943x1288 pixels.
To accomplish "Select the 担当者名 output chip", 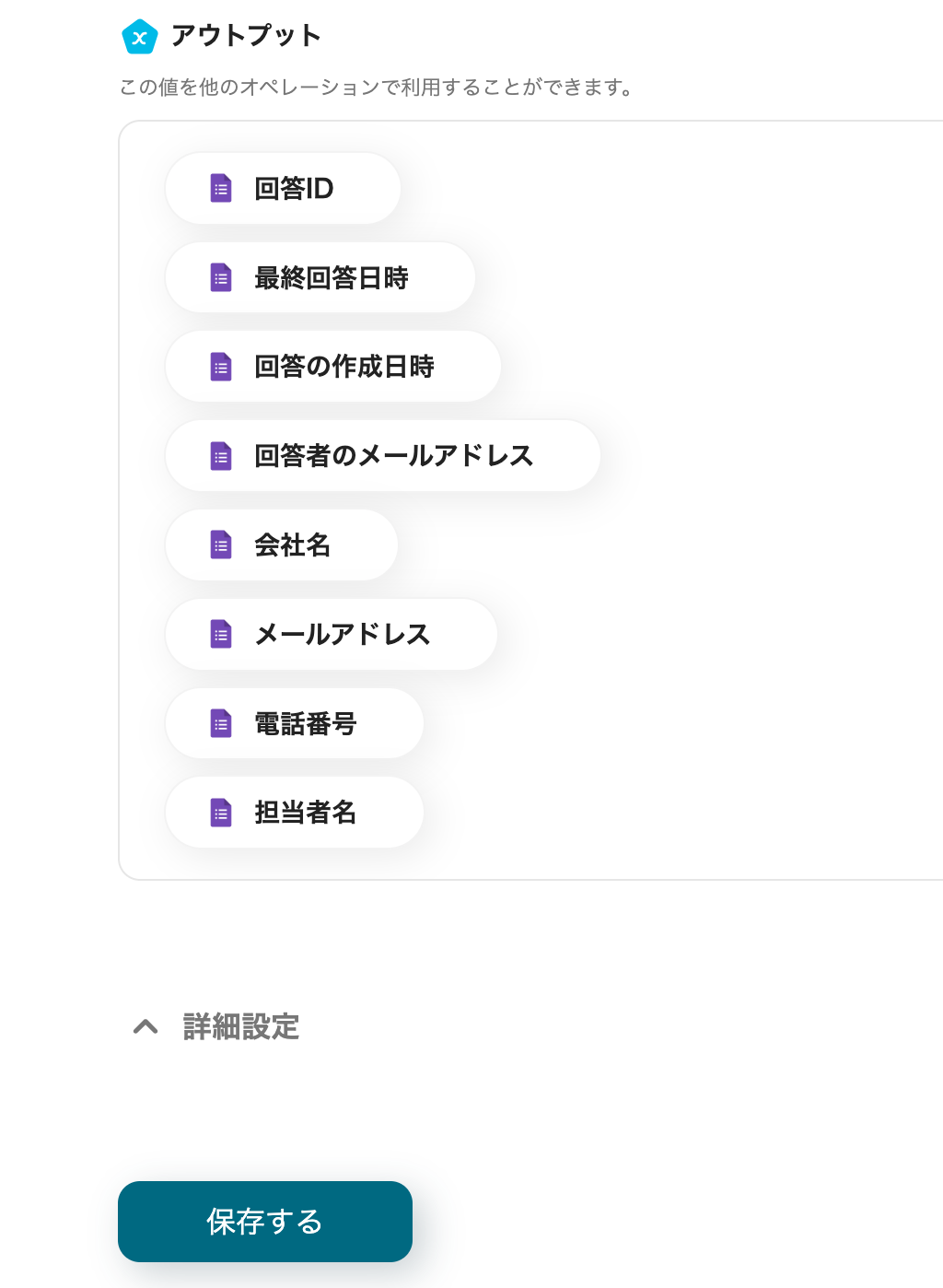I will [x=294, y=813].
